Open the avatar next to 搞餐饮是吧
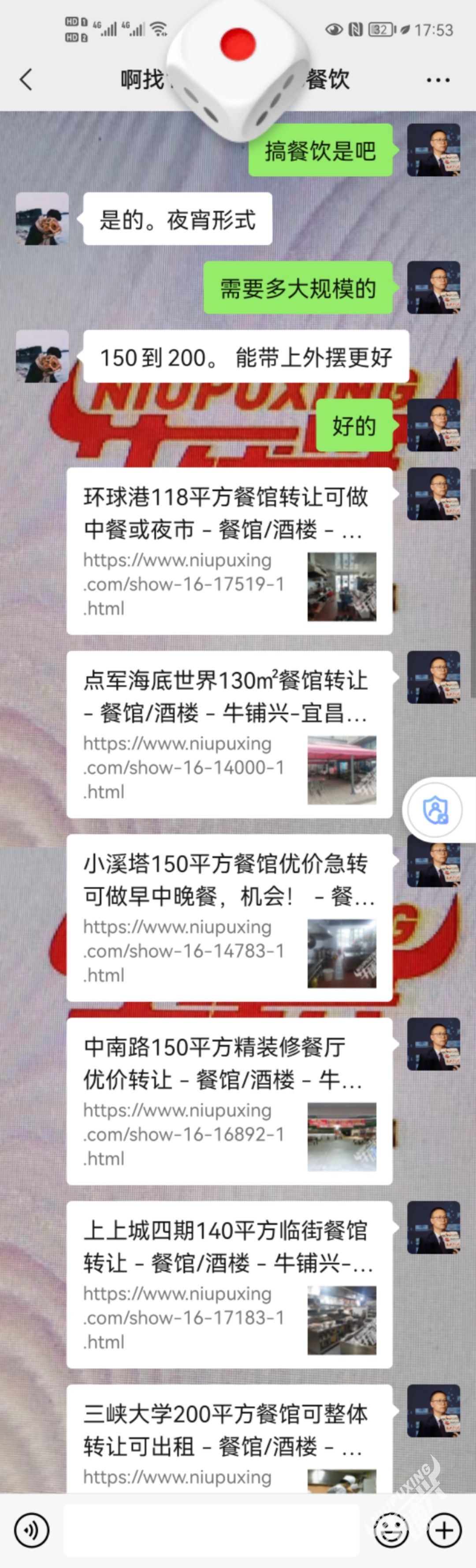 pos(433,150)
